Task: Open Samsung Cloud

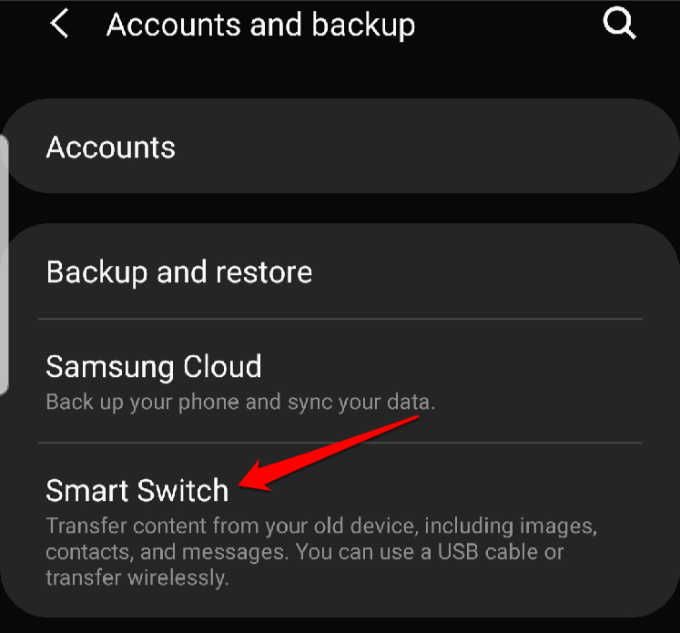Action: click(x=340, y=381)
